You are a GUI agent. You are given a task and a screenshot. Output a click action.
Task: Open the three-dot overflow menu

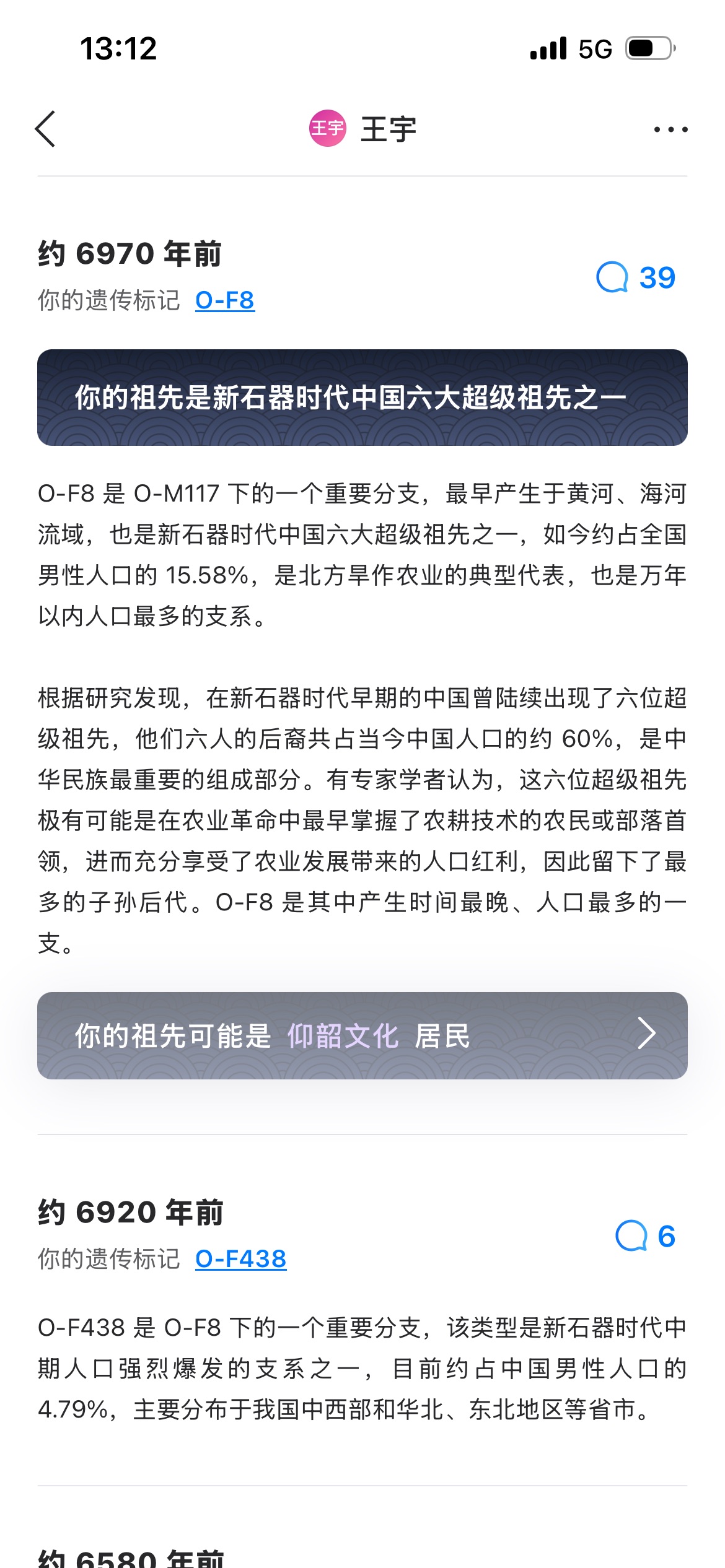pyautogui.click(x=670, y=129)
